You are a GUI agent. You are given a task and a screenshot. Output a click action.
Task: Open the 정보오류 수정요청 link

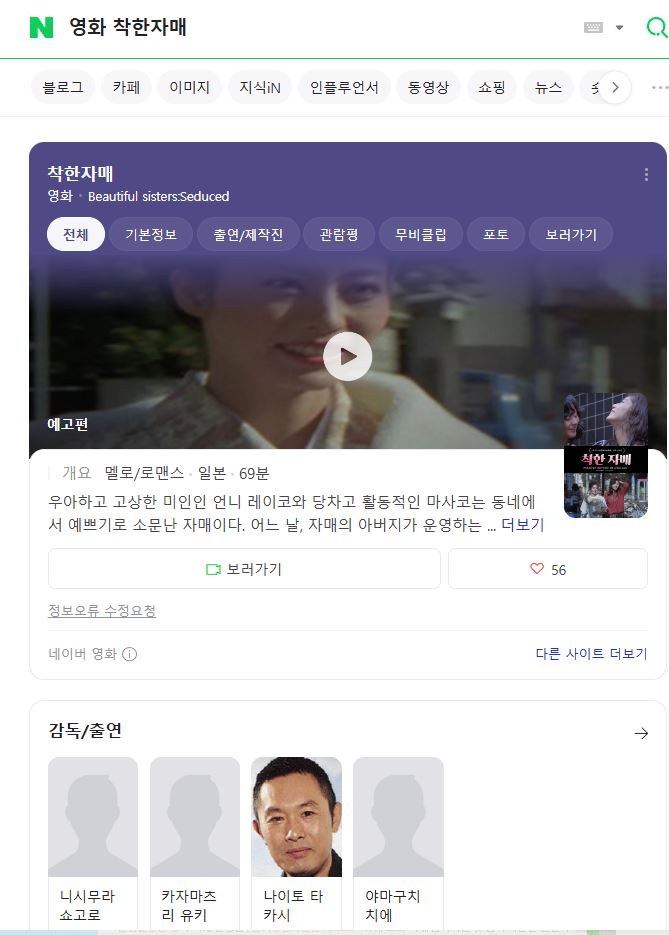[x=102, y=611]
